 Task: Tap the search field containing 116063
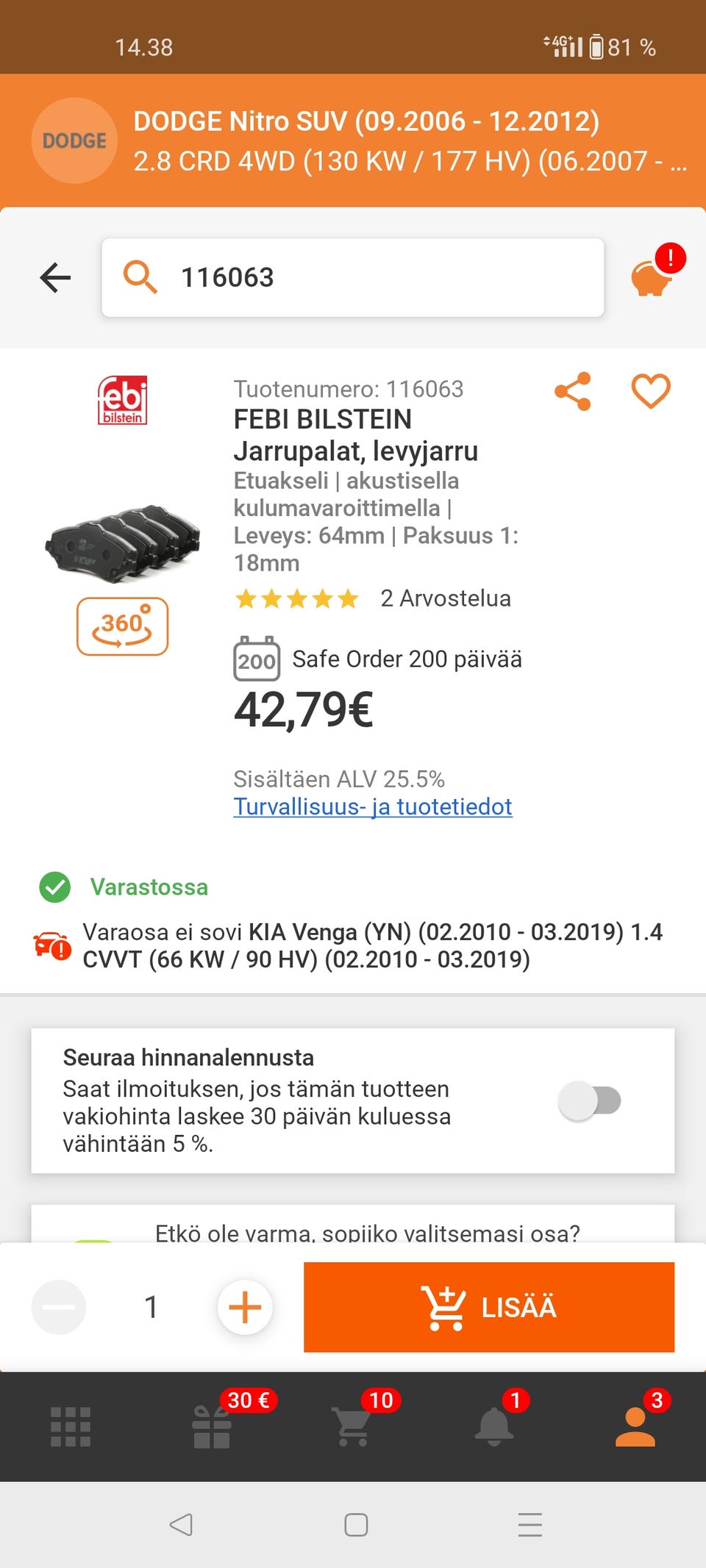pyautogui.click(x=353, y=277)
